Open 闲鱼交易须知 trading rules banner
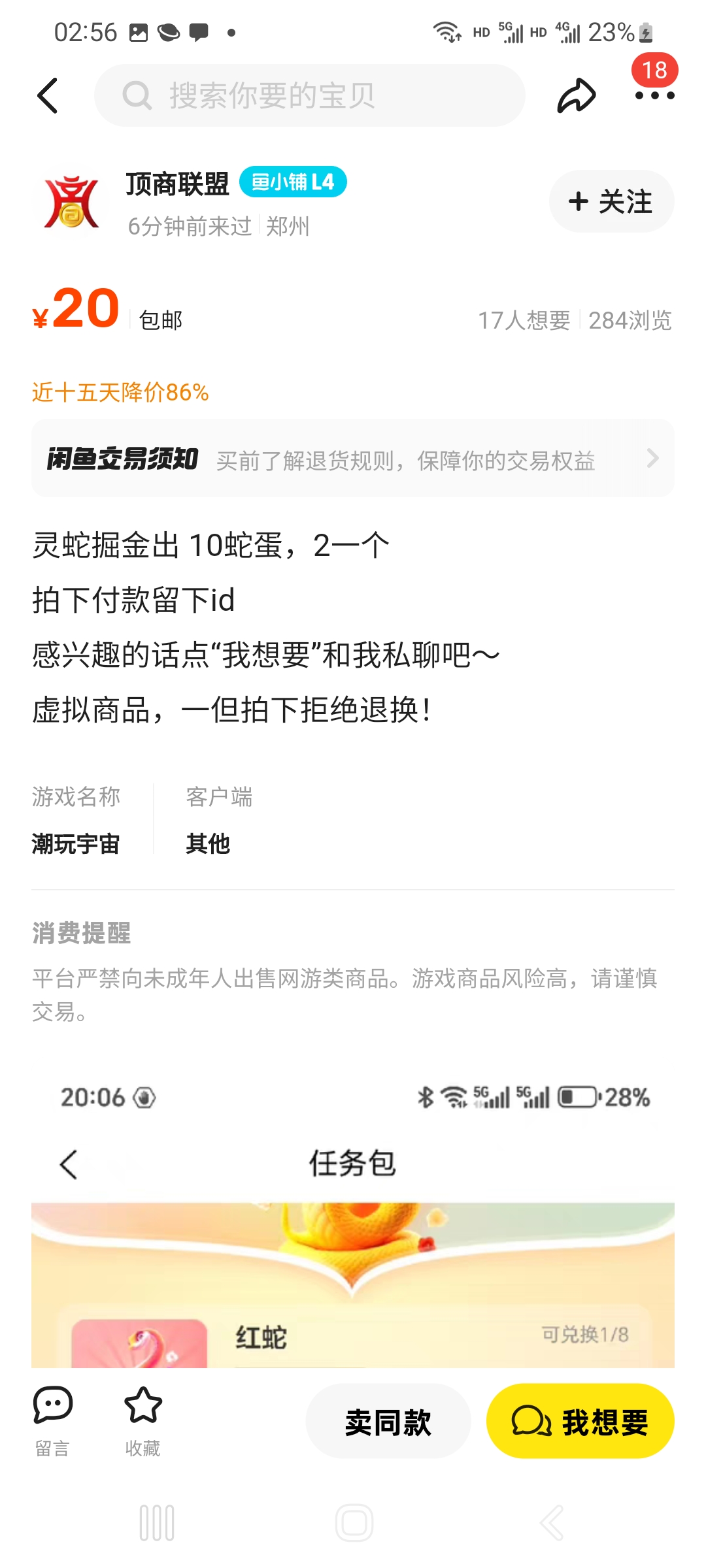706x1568 pixels. (353, 459)
